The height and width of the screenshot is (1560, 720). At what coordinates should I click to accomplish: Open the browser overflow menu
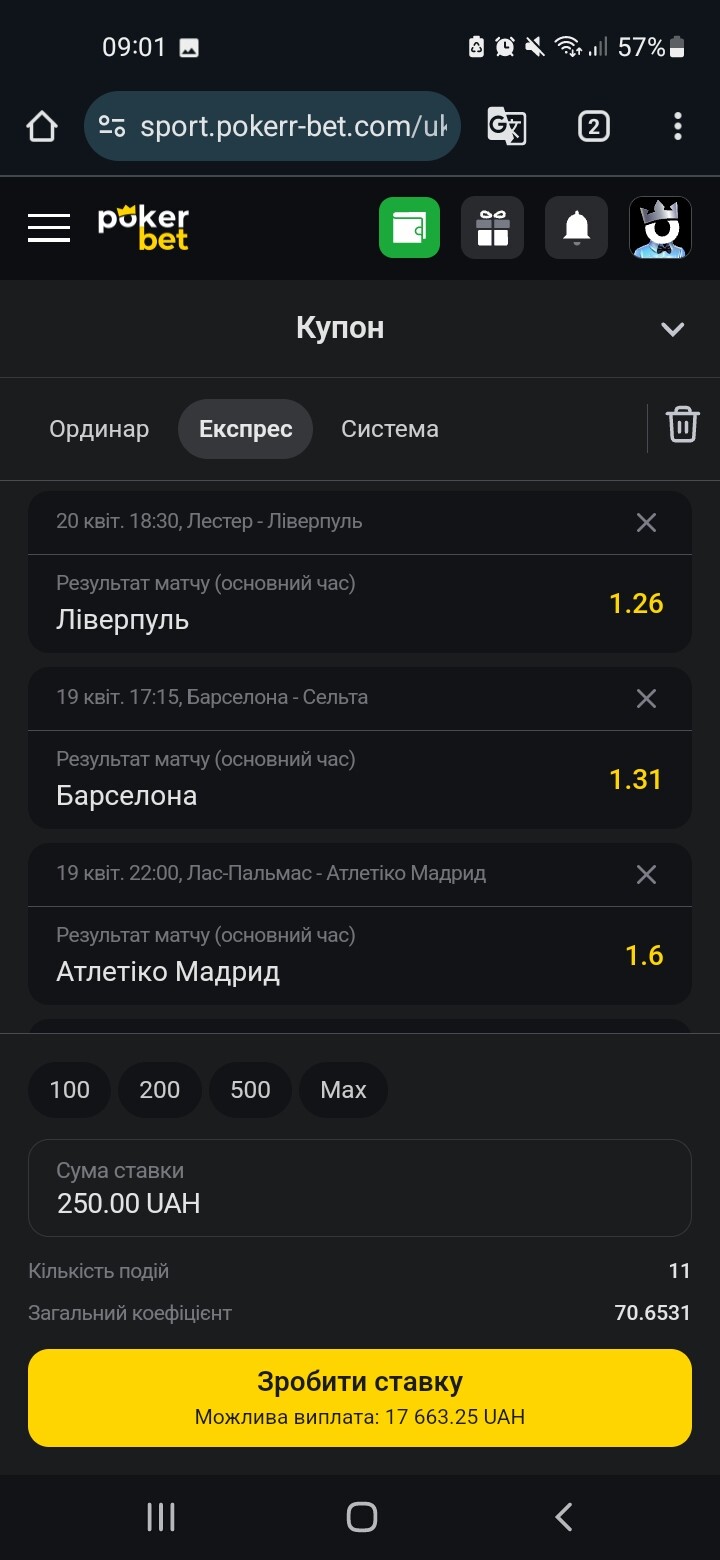[x=678, y=126]
